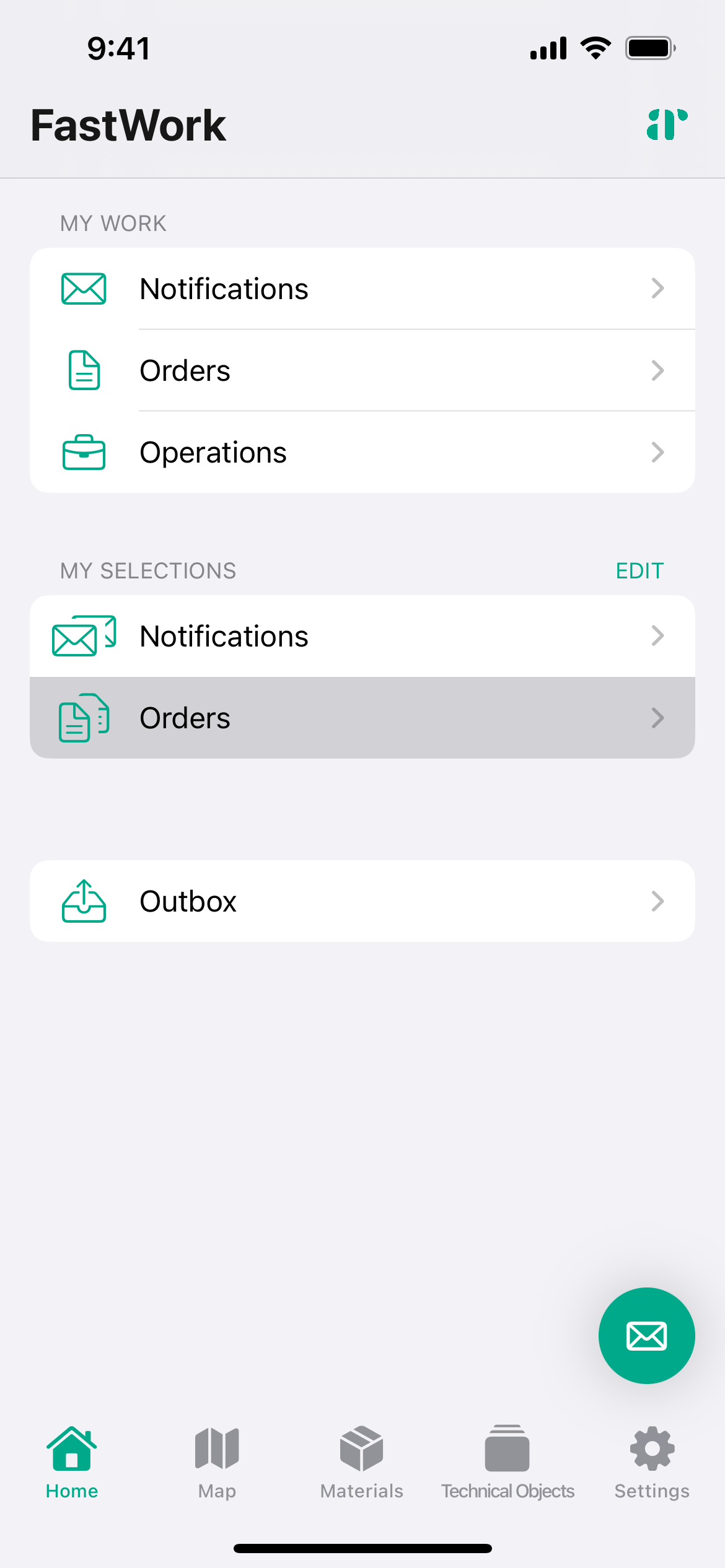Open the Operations row
Viewport: 725px width, 1568px height.
click(362, 452)
